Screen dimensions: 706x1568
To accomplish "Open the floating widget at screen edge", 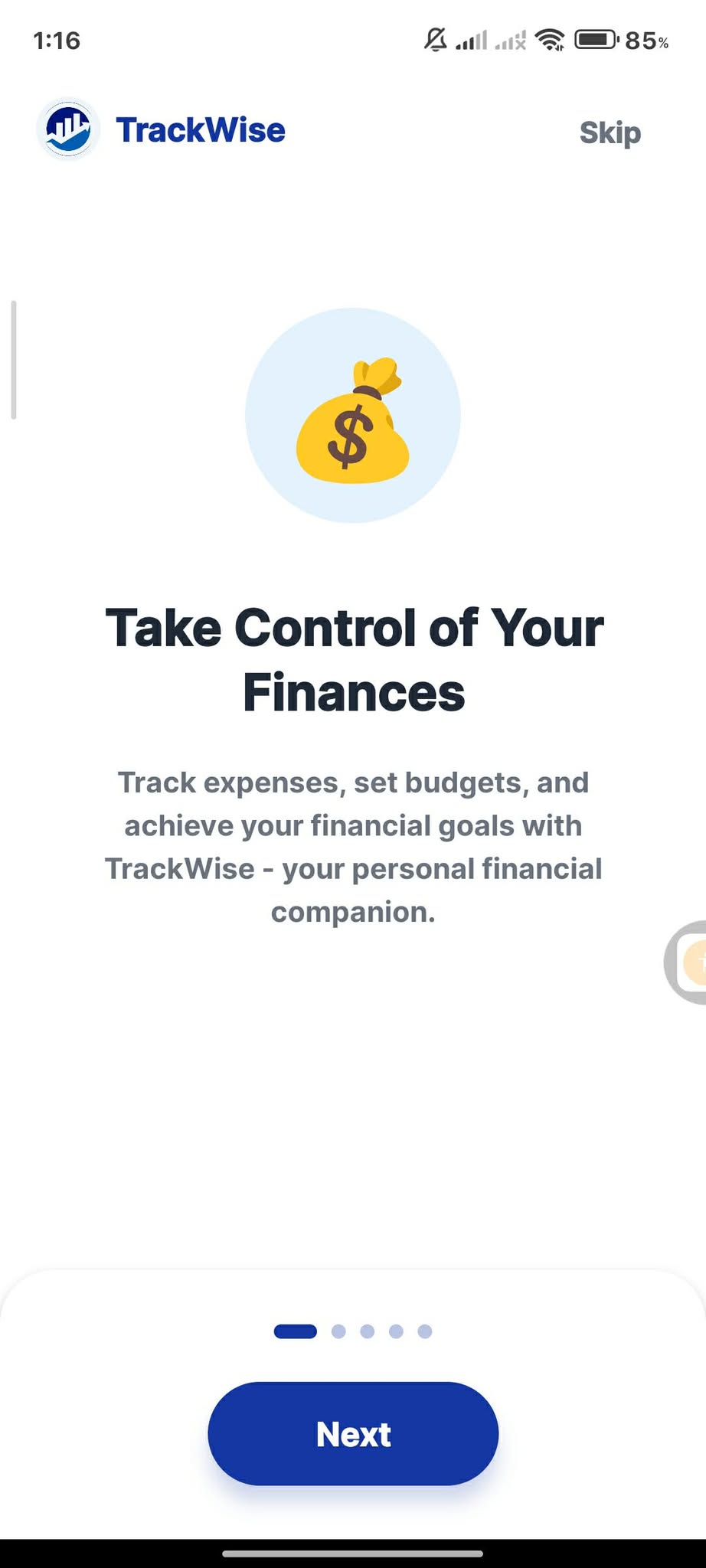I will tap(686, 962).
